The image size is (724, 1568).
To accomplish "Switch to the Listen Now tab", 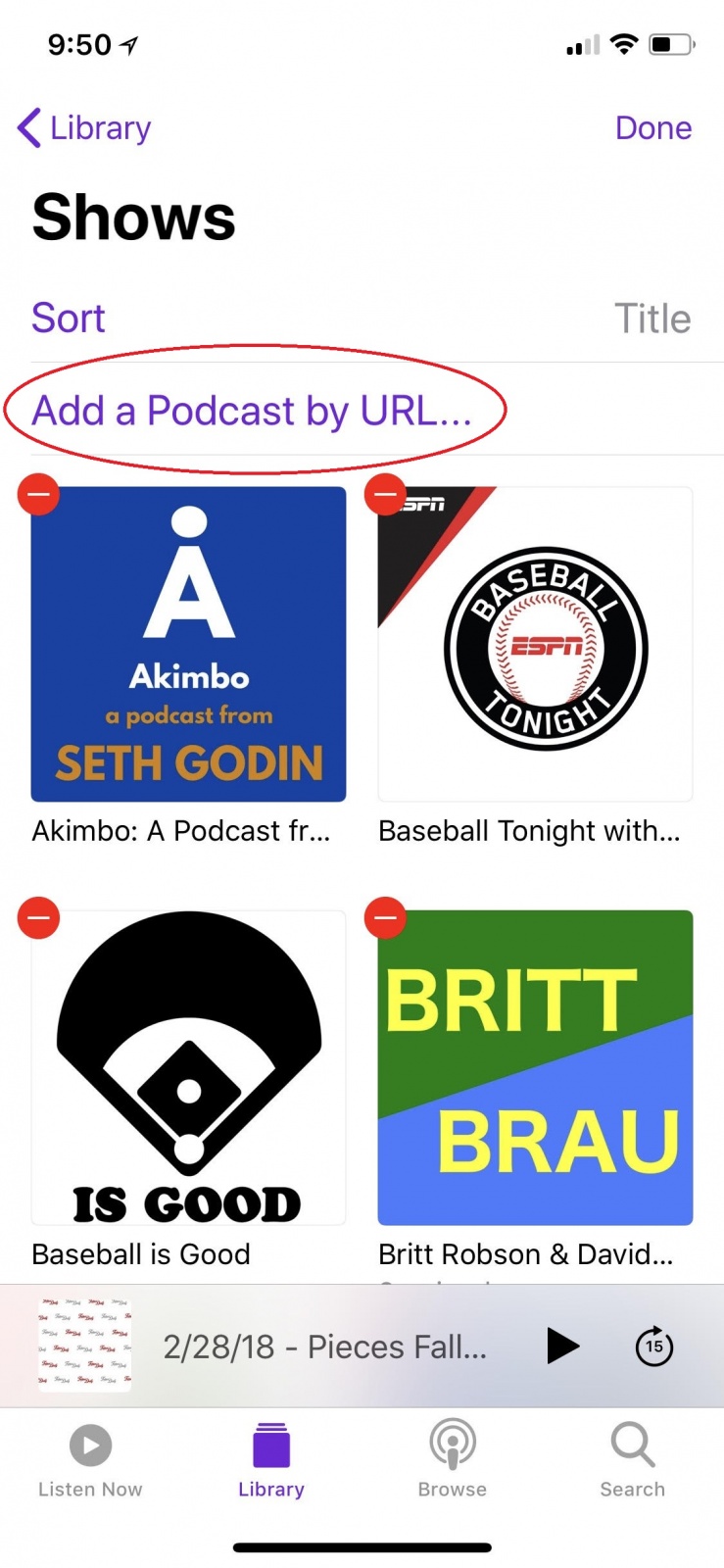I will 90,1459.
